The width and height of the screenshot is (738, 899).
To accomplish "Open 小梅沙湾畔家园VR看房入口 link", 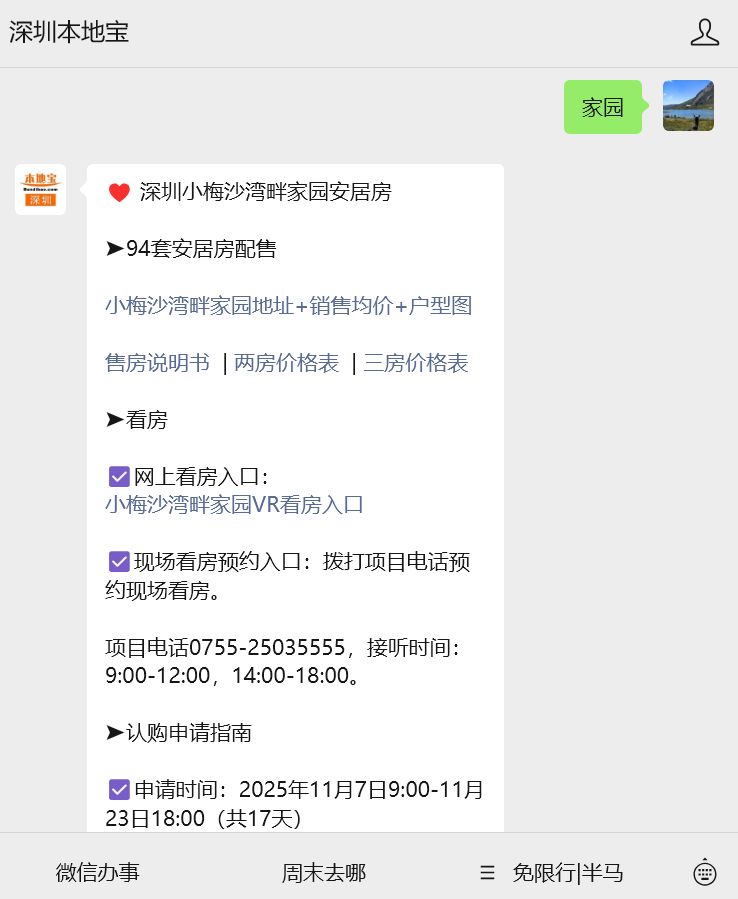I will (234, 505).
